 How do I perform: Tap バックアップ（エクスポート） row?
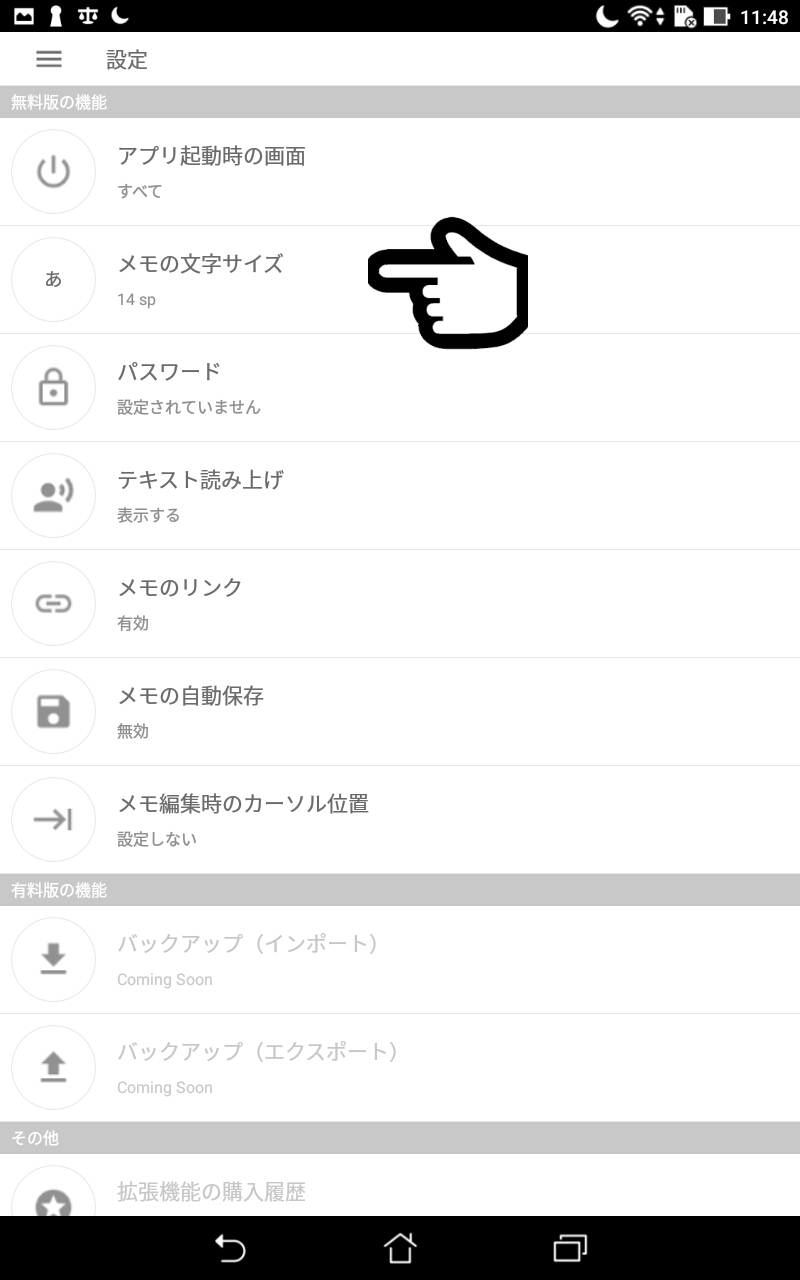(400, 1068)
